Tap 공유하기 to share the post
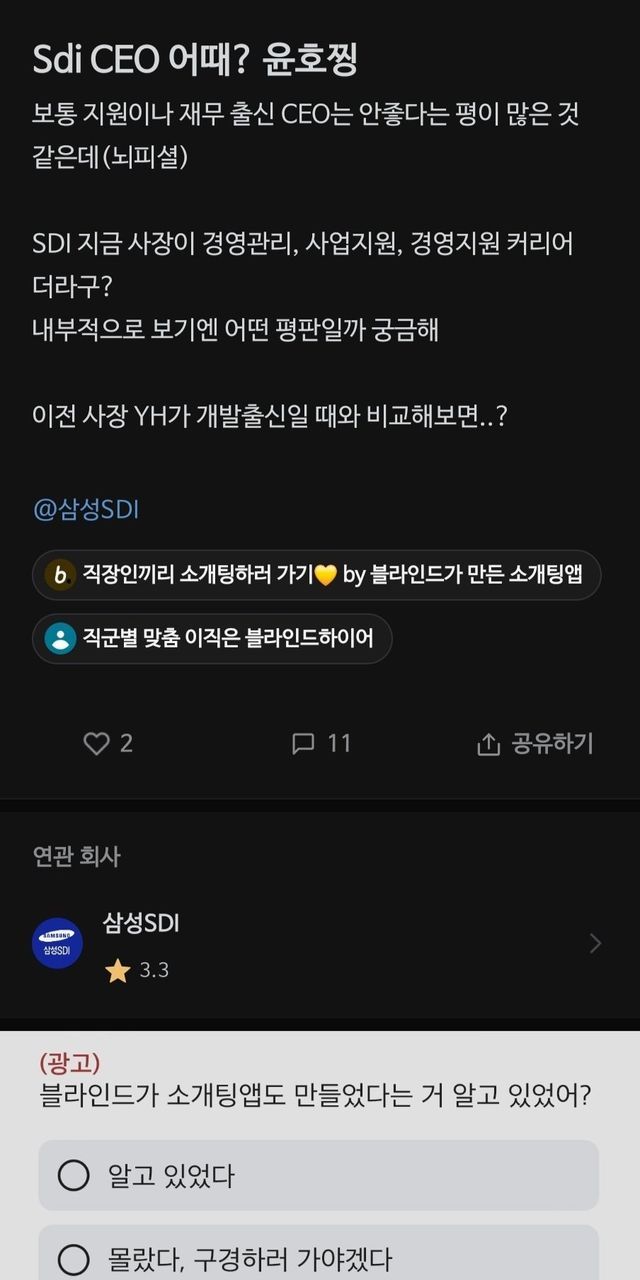The width and height of the screenshot is (640, 1280). (x=536, y=744)
